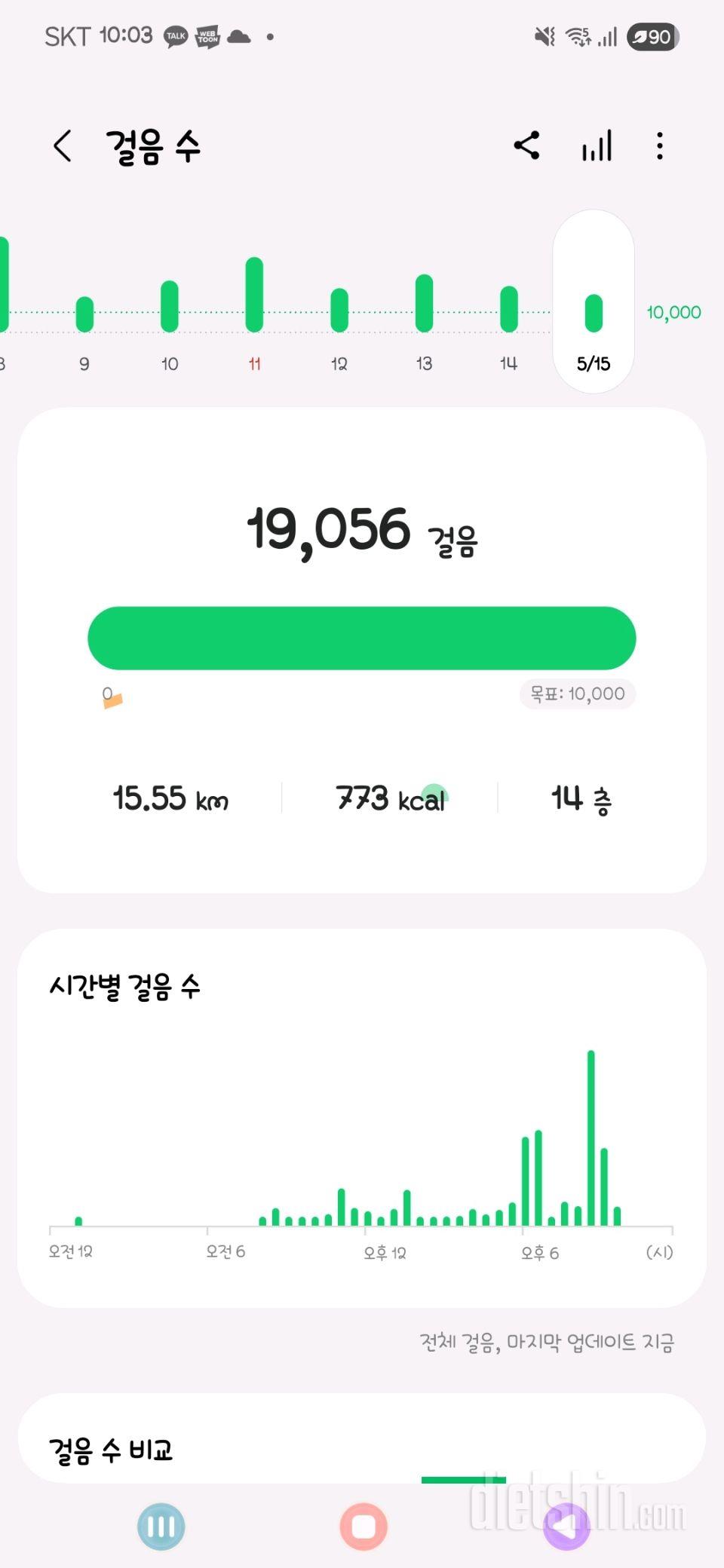Go to the home screen
Image resolution: width=724 pixels, height=1568 pixels.
[x=364, y=1527]
